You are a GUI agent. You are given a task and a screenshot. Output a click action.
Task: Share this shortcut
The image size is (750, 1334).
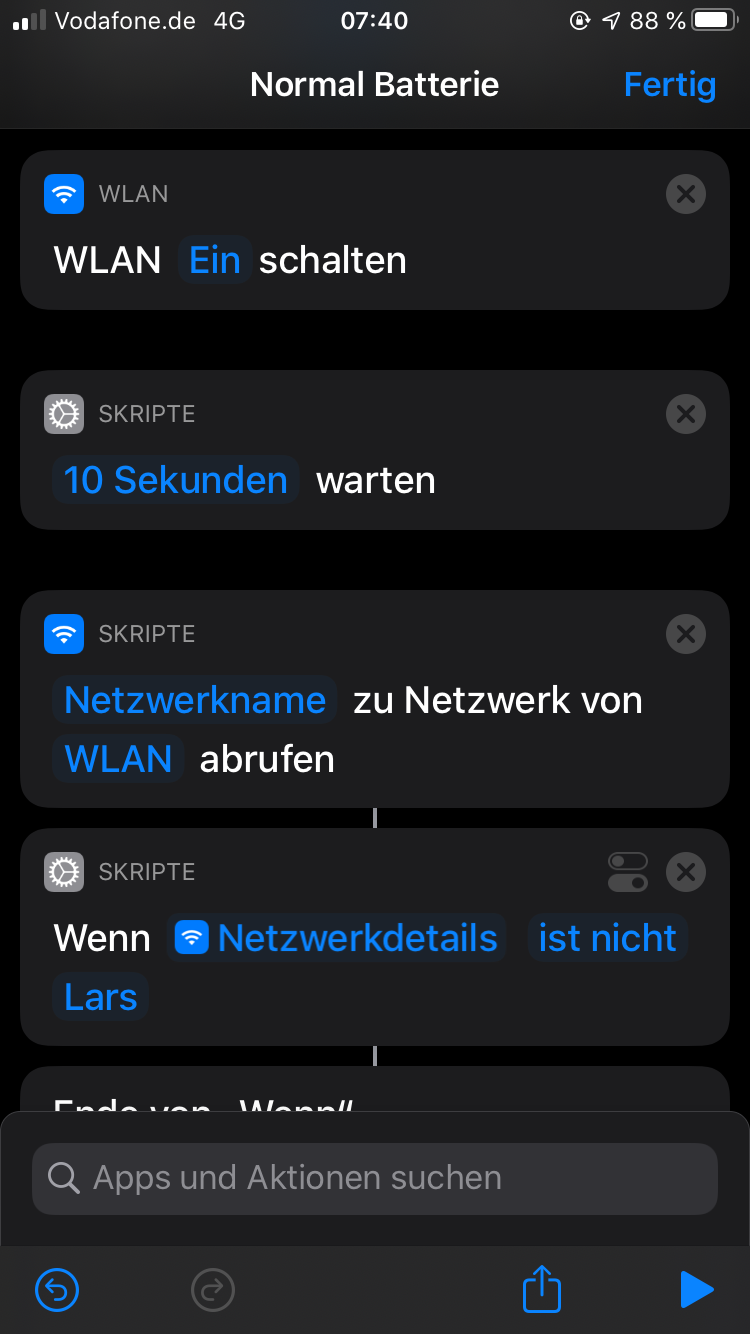542,1290
